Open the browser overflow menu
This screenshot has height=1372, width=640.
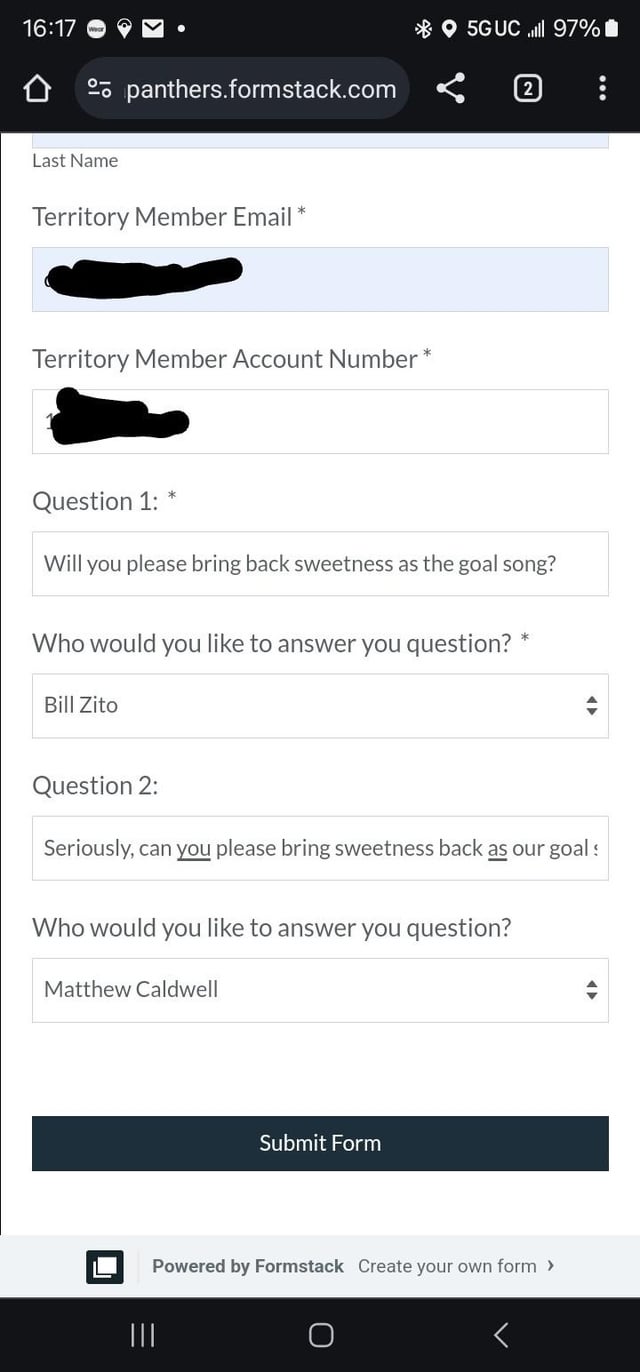[x=602, y=89]
